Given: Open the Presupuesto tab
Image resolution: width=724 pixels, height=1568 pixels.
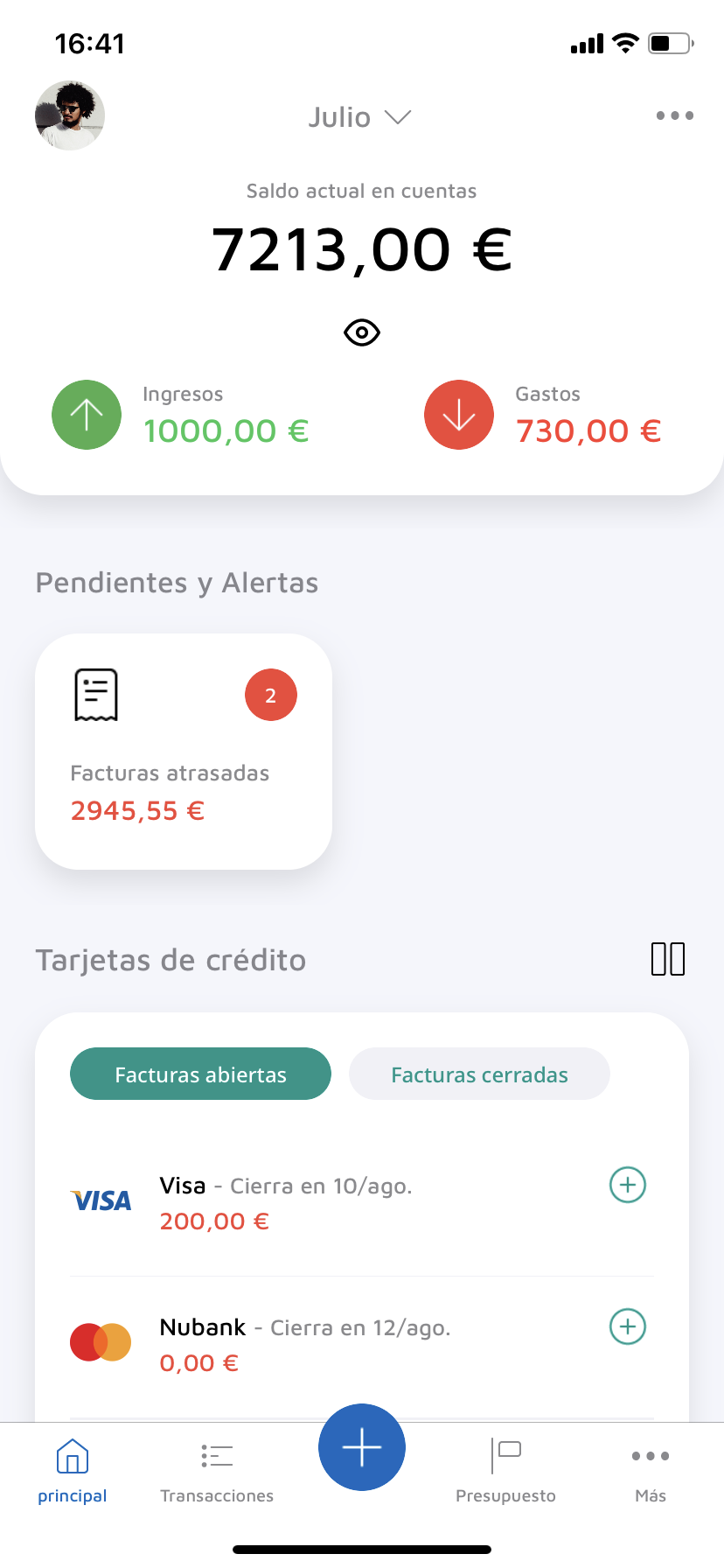Looking at the screenshot, I should (x=505, y=1472).
